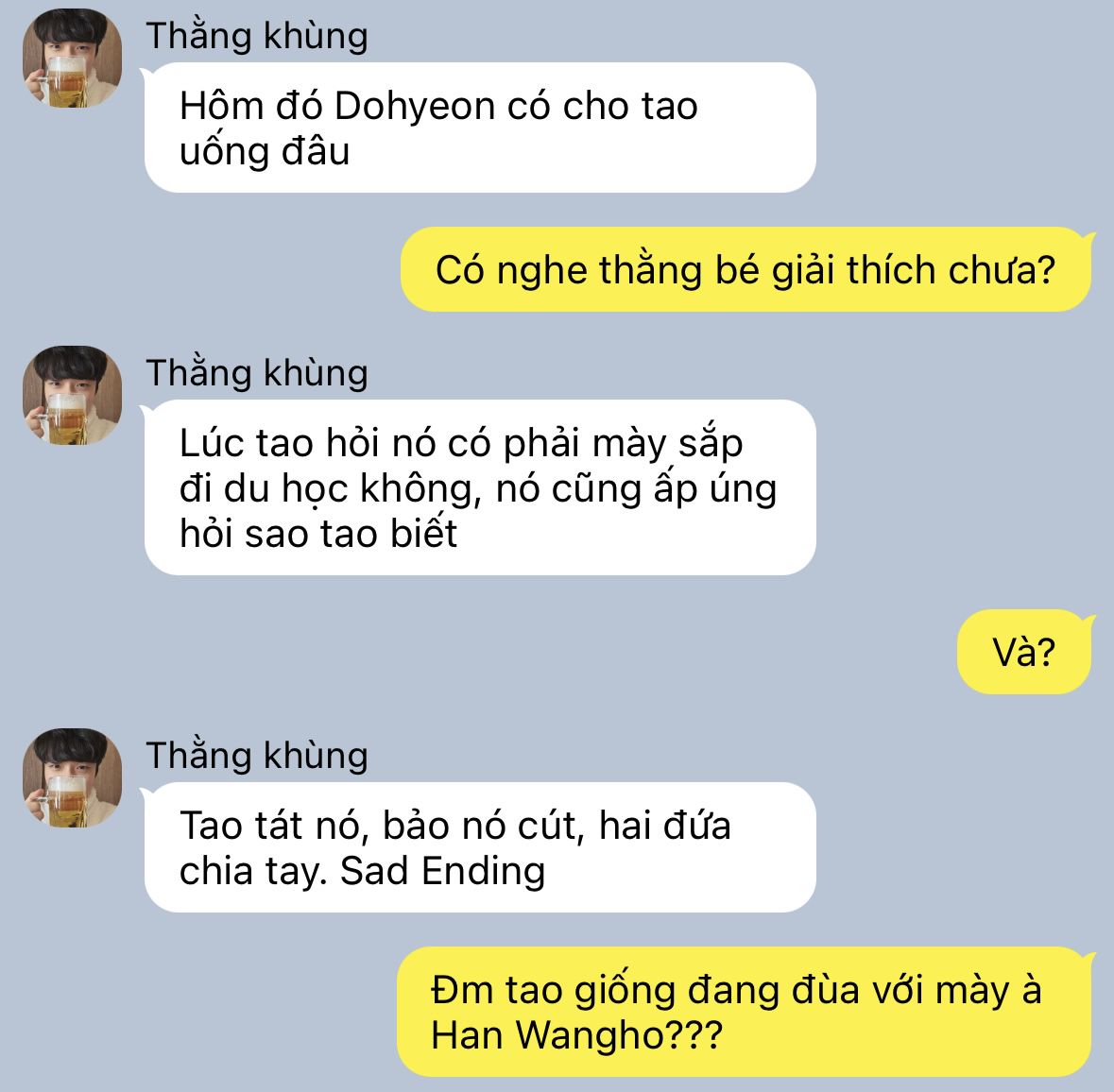Open Thằng khùng's avatar beside the Dohyeon message

(x=72, y=59)
